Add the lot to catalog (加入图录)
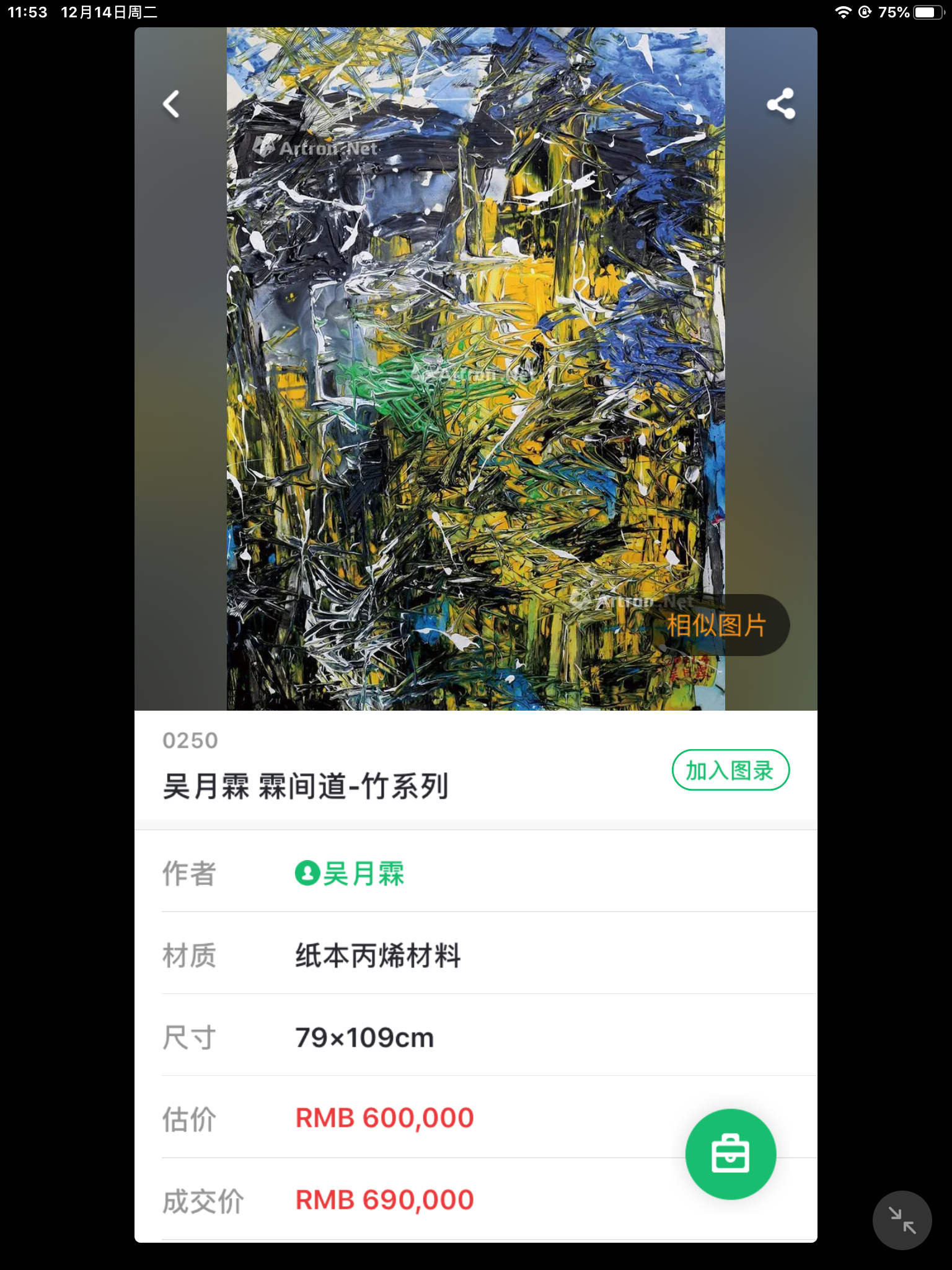The height and width of the screenshot is (1270, 952). pyautogui.click(x=730, y=770)
